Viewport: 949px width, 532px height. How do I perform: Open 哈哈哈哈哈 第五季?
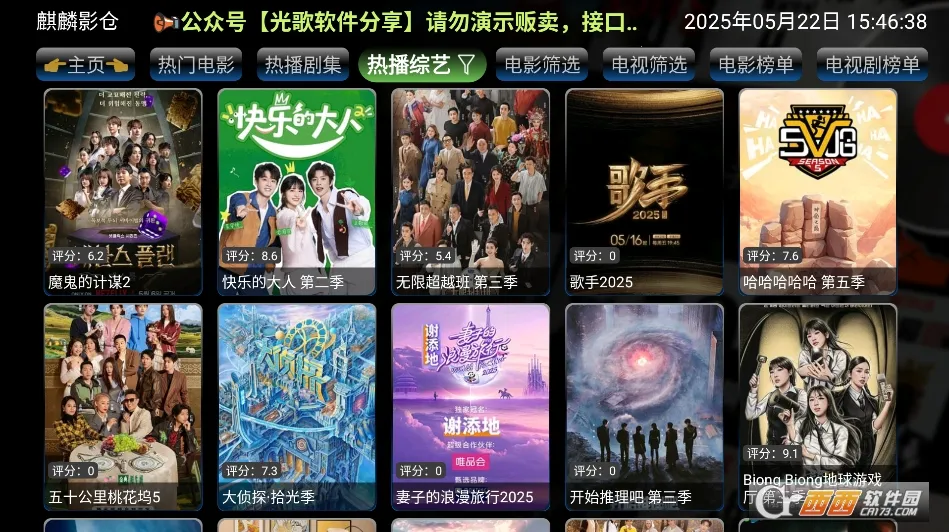[817, 190]
